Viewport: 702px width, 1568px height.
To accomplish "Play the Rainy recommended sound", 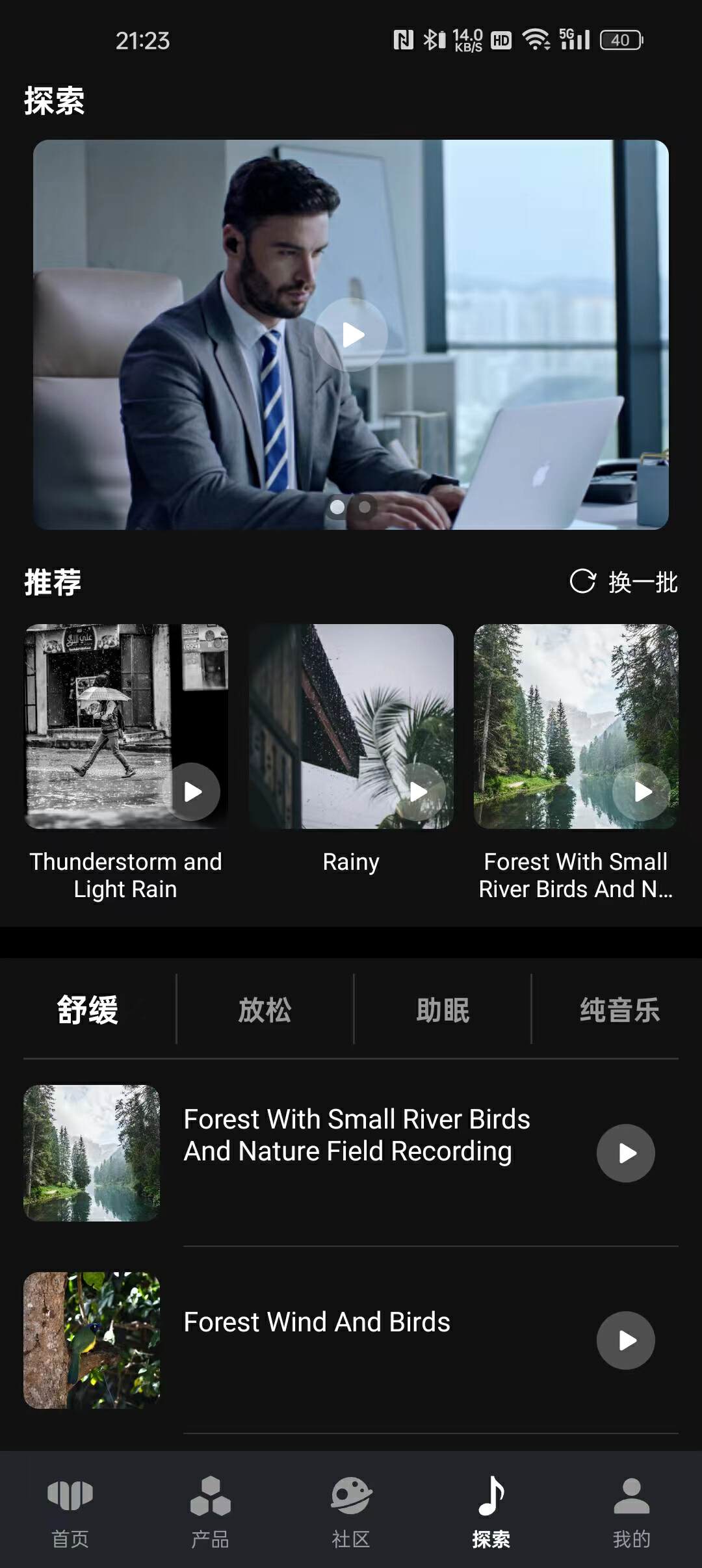I will [x=417, y=792].
